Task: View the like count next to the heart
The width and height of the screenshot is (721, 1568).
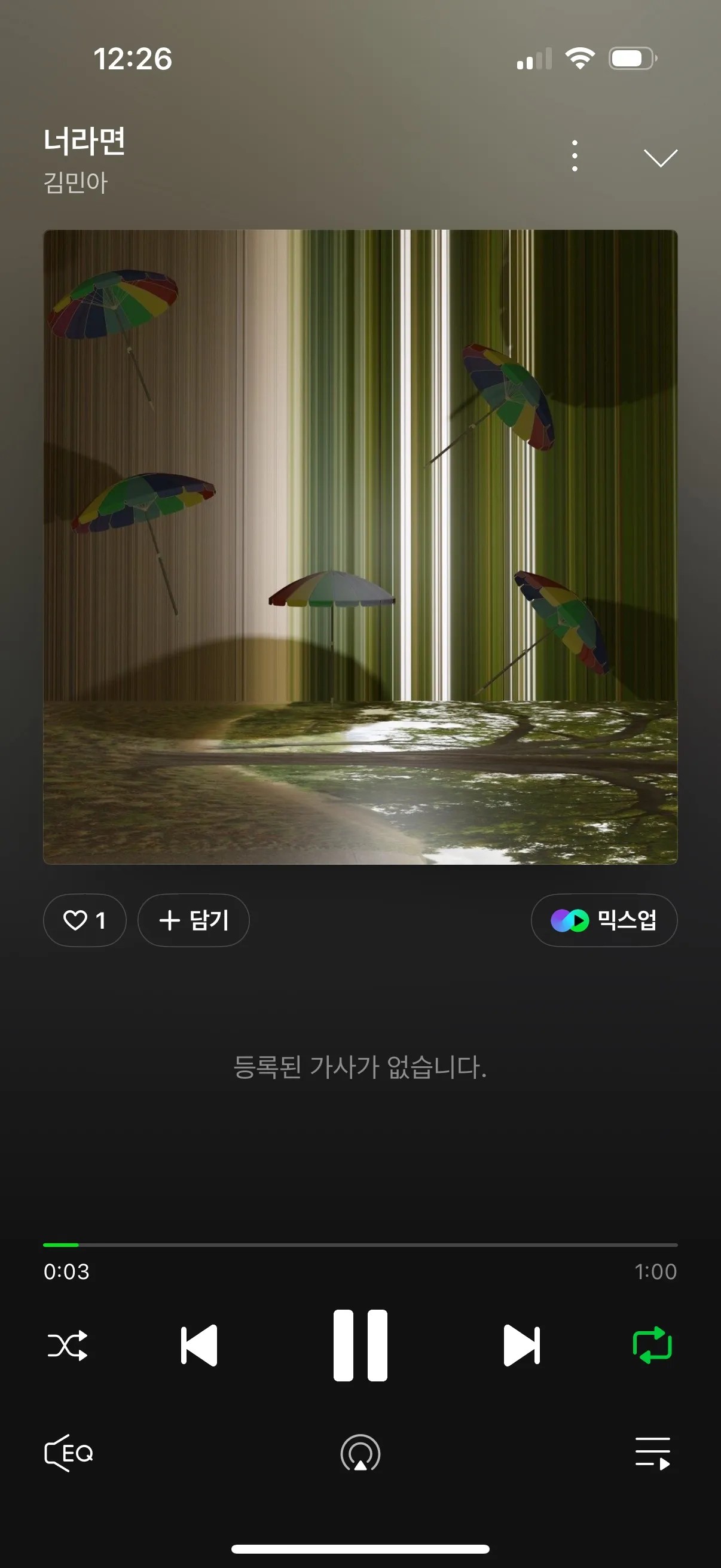Action: tap(102, 921)
